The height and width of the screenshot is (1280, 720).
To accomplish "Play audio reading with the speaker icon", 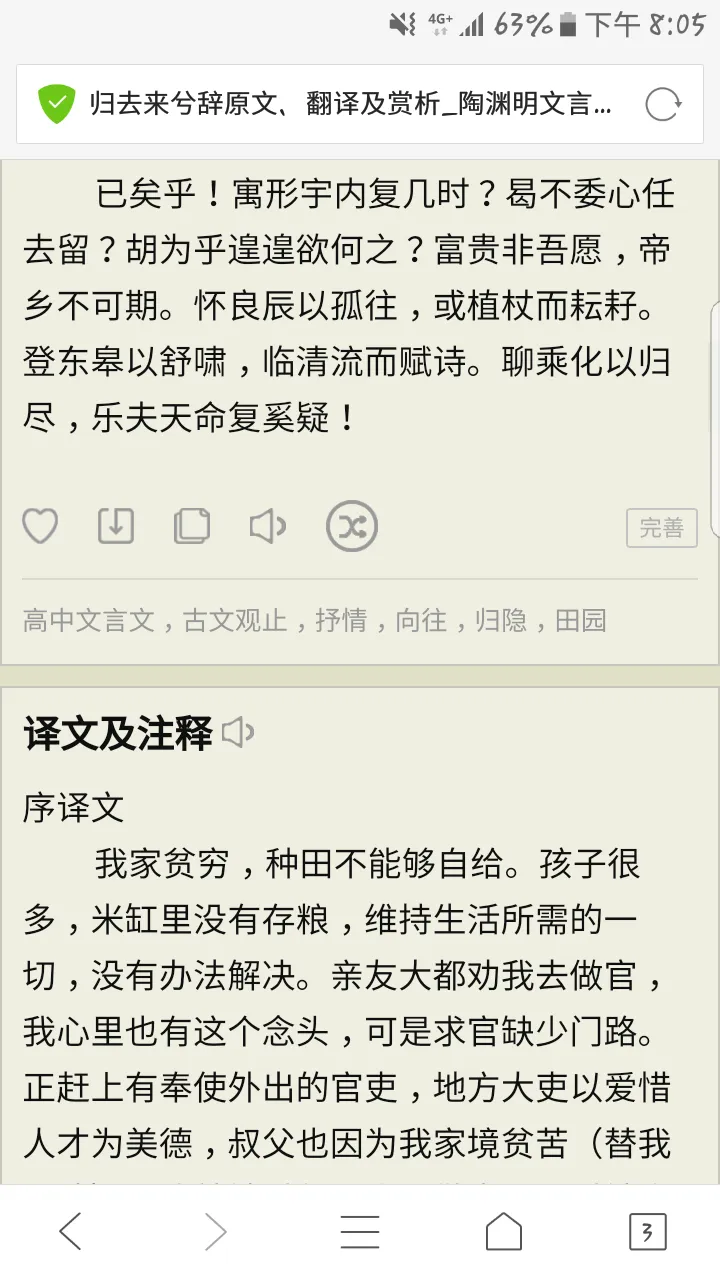I will pyautogui.click(x=268, y=525).
